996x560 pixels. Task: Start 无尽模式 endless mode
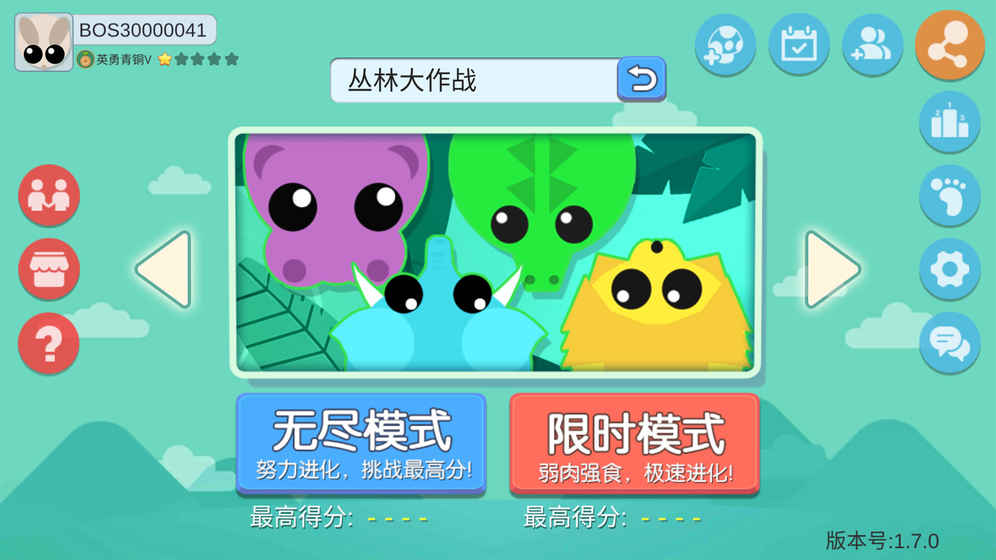(361, 443)
